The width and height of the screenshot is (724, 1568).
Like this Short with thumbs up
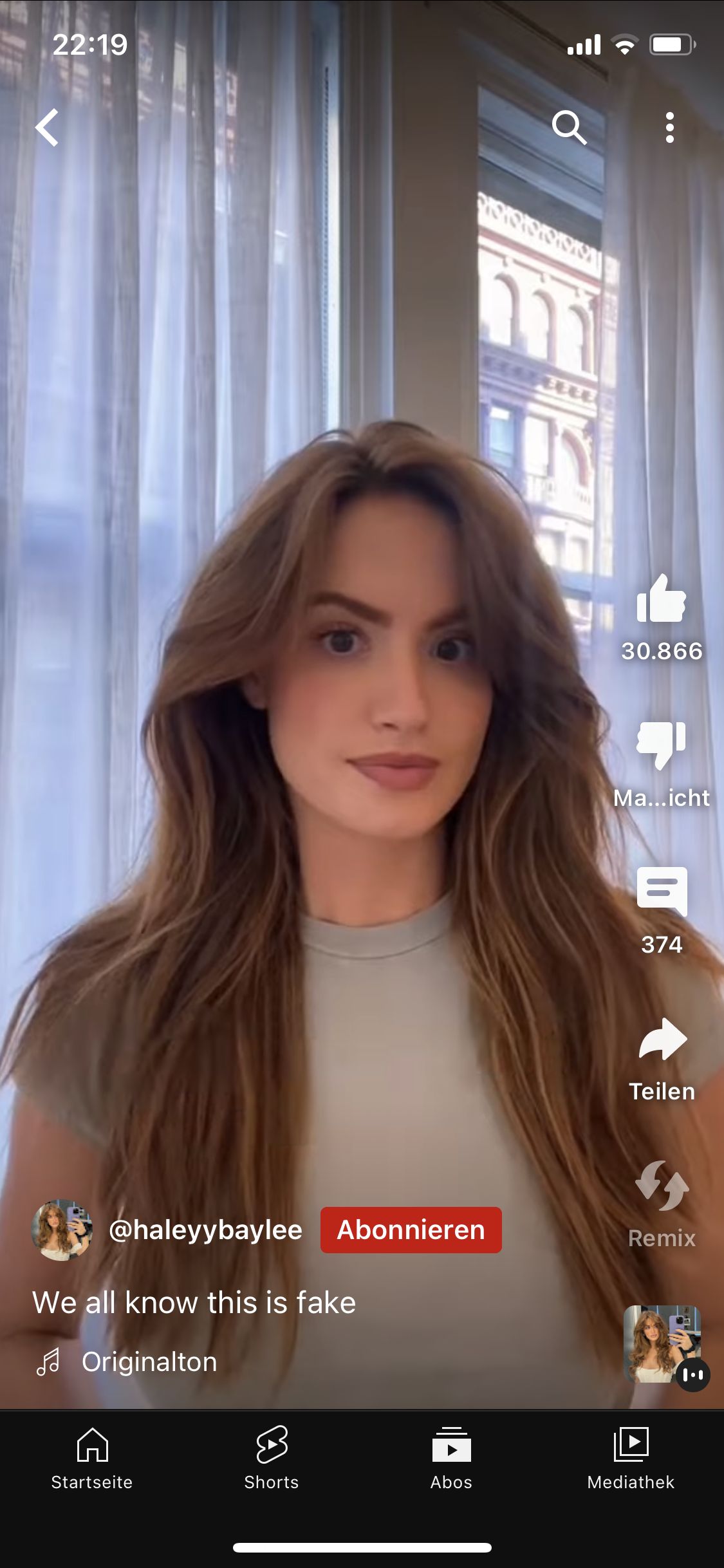click(x=661, y=600)
